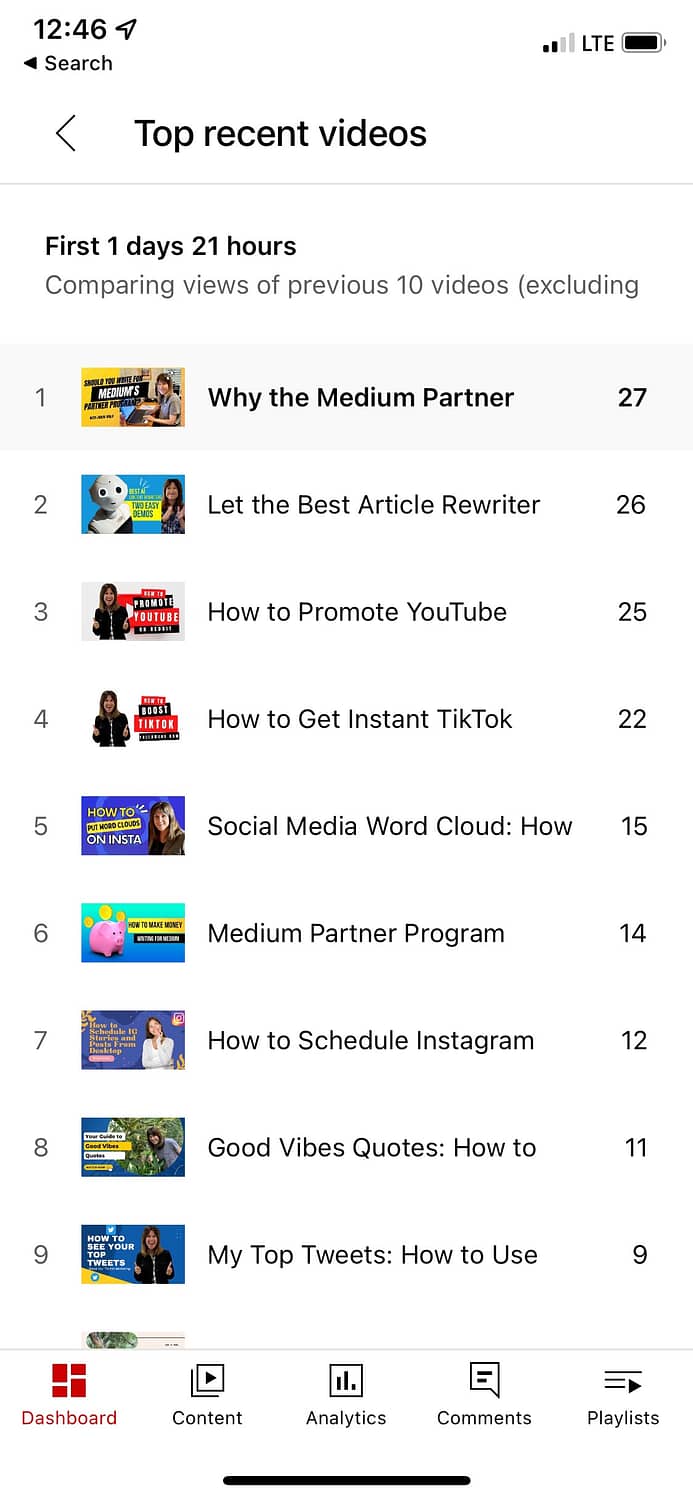The height and width of the screenshot is (1500, 693).
Task: Go back from Top recent videos
Action: (66, 133)
